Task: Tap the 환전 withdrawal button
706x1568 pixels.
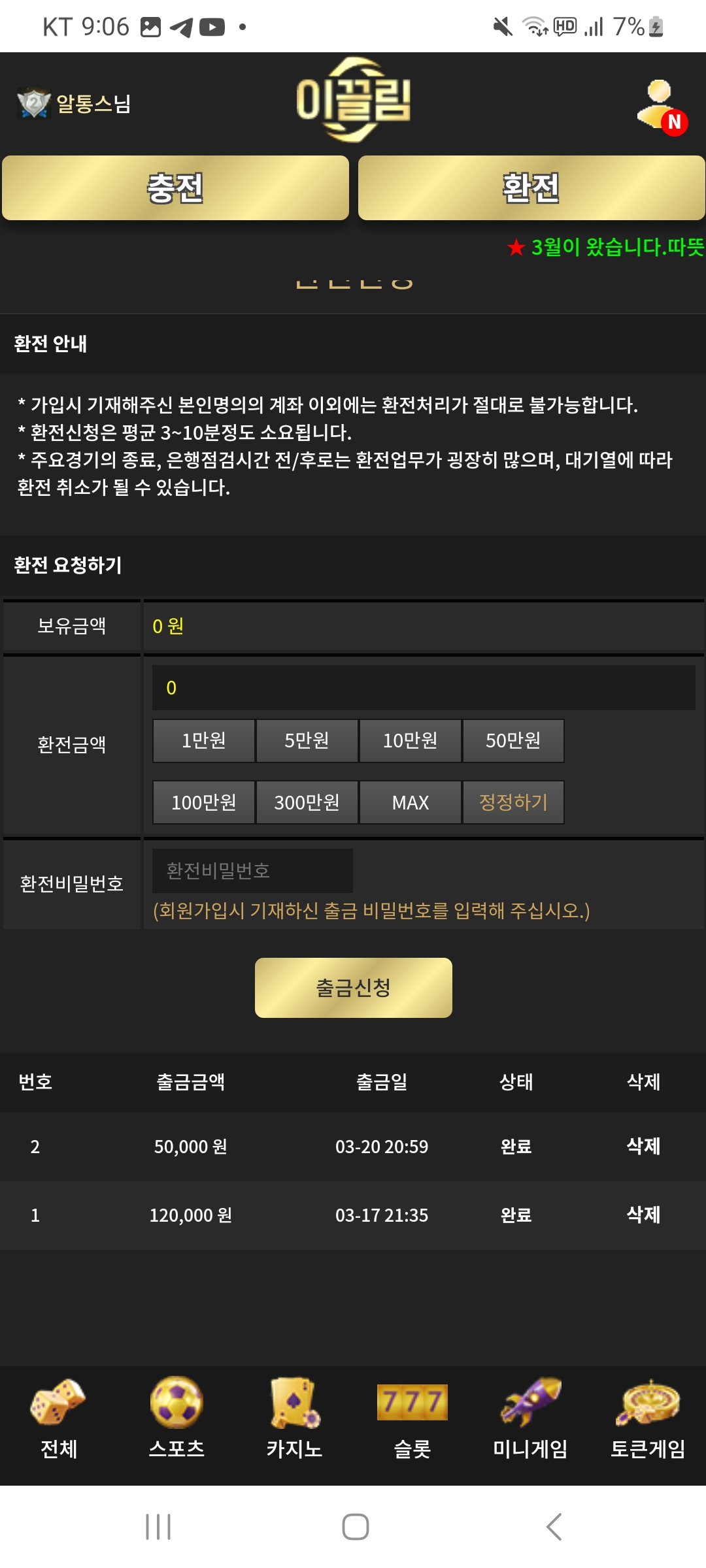Action: click(x=531, y=188)
